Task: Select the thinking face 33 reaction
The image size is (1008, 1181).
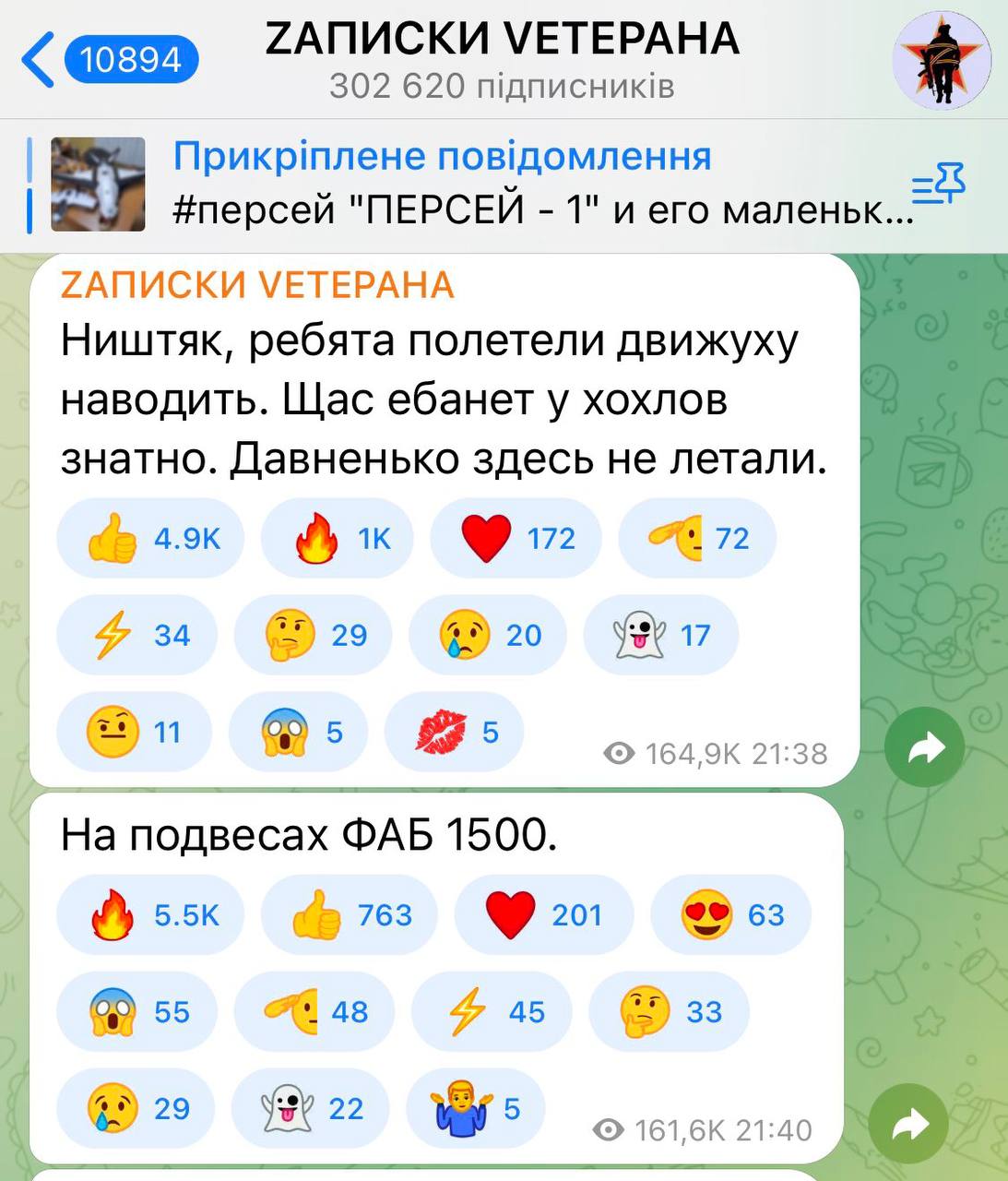Action: [x=669, y=1011]
